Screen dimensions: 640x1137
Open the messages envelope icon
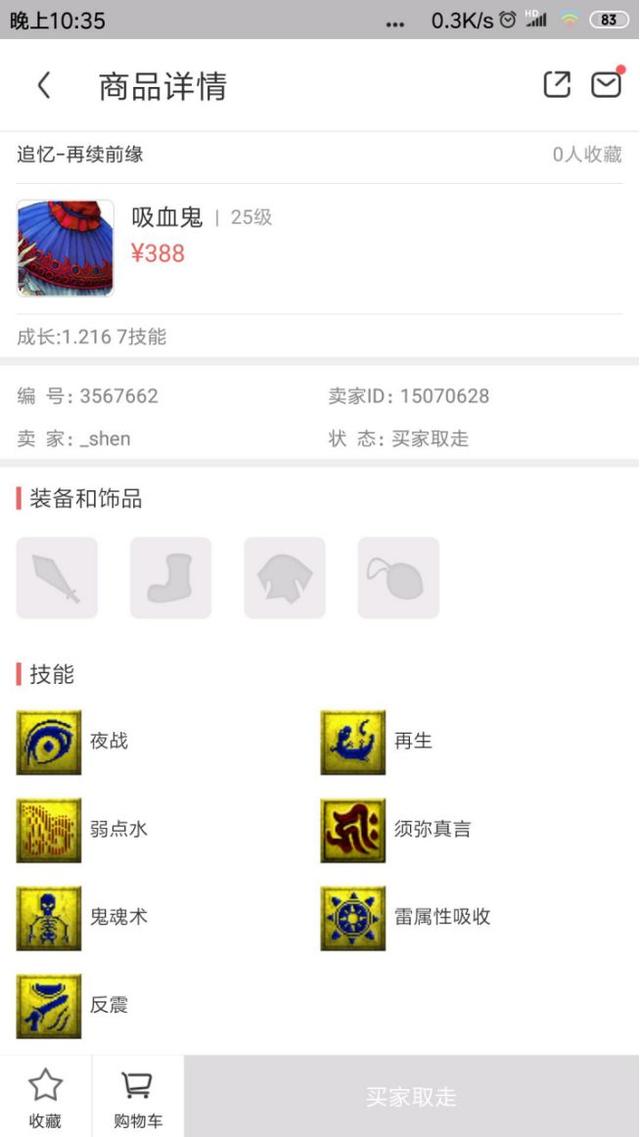click(606, 84)
